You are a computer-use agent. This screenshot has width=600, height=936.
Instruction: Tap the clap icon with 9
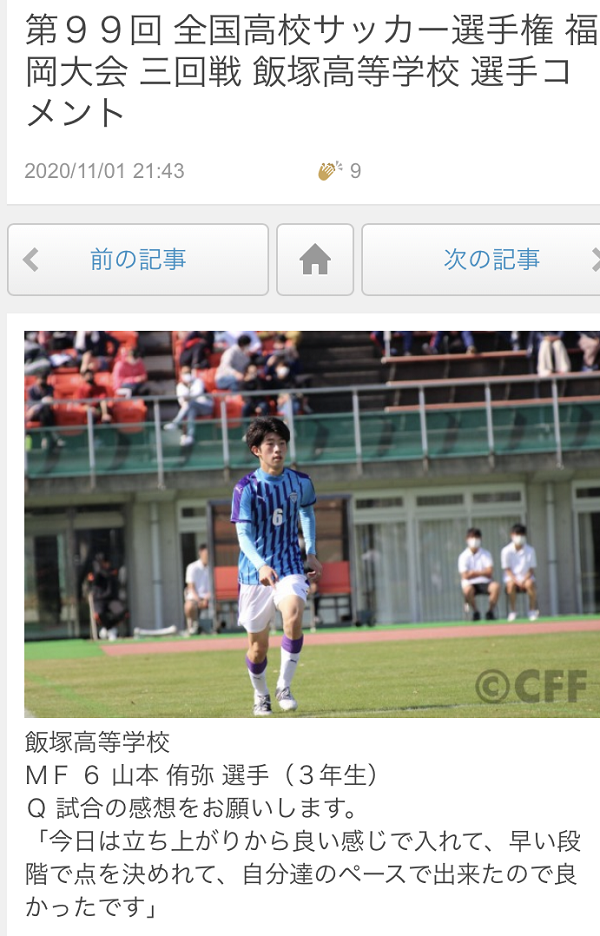click(331, 171)
